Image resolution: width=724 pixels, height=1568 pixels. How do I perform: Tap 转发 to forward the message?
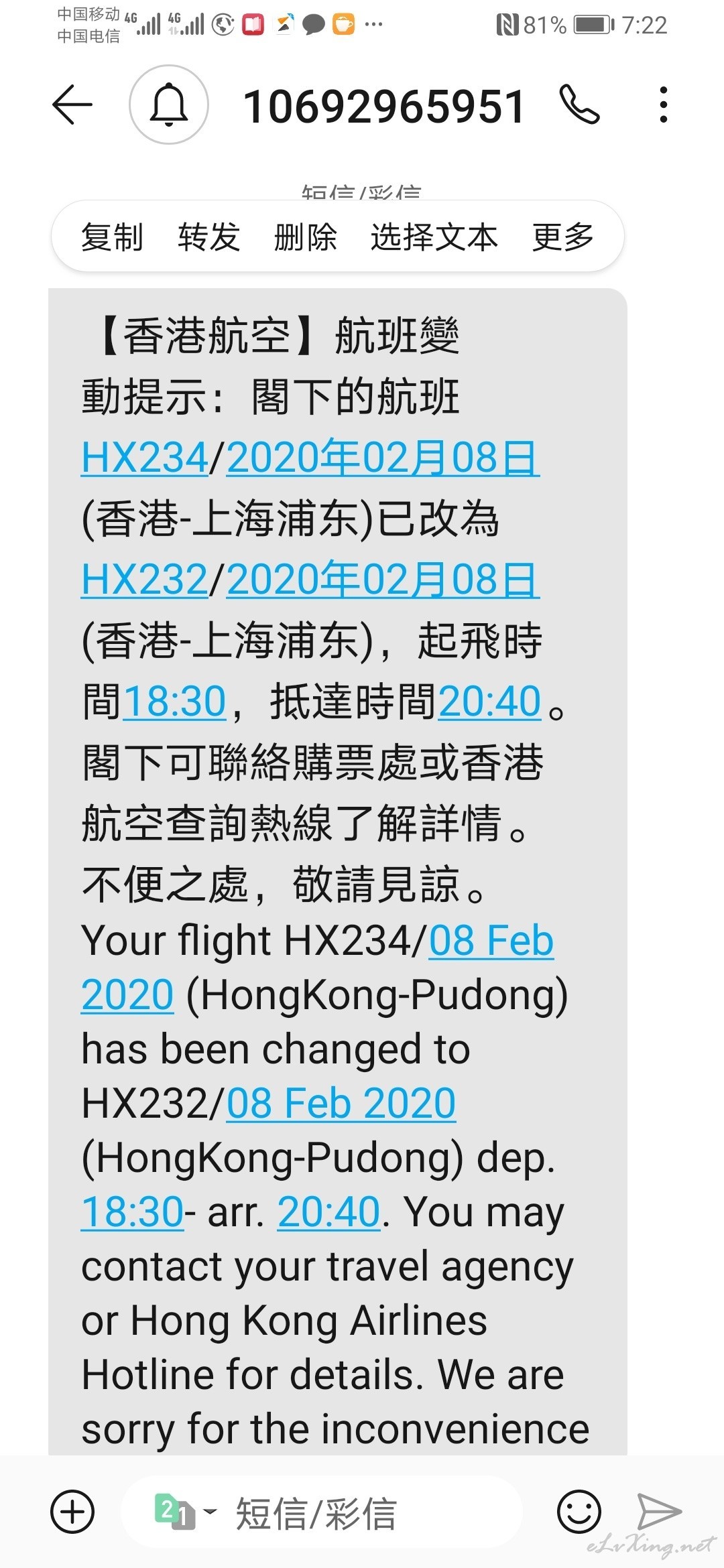point(208,237)
